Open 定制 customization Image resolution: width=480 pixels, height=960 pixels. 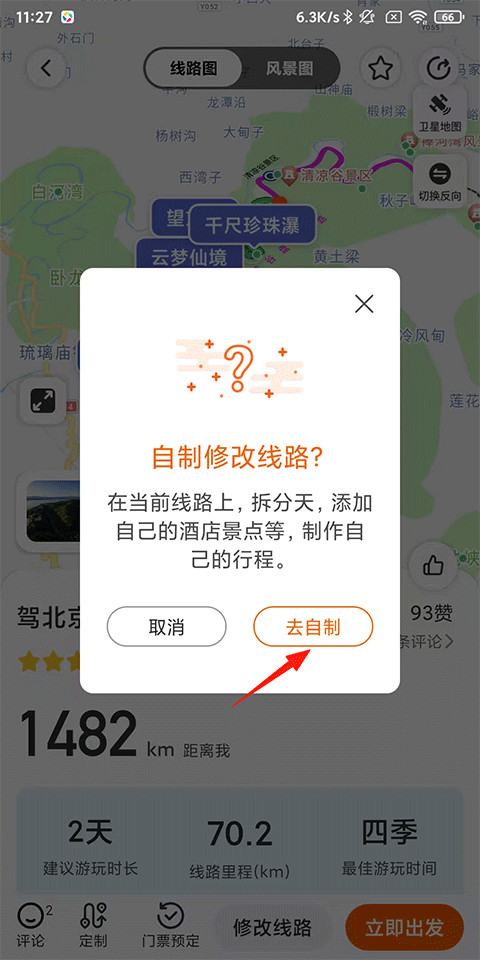(x=93, y=924)
